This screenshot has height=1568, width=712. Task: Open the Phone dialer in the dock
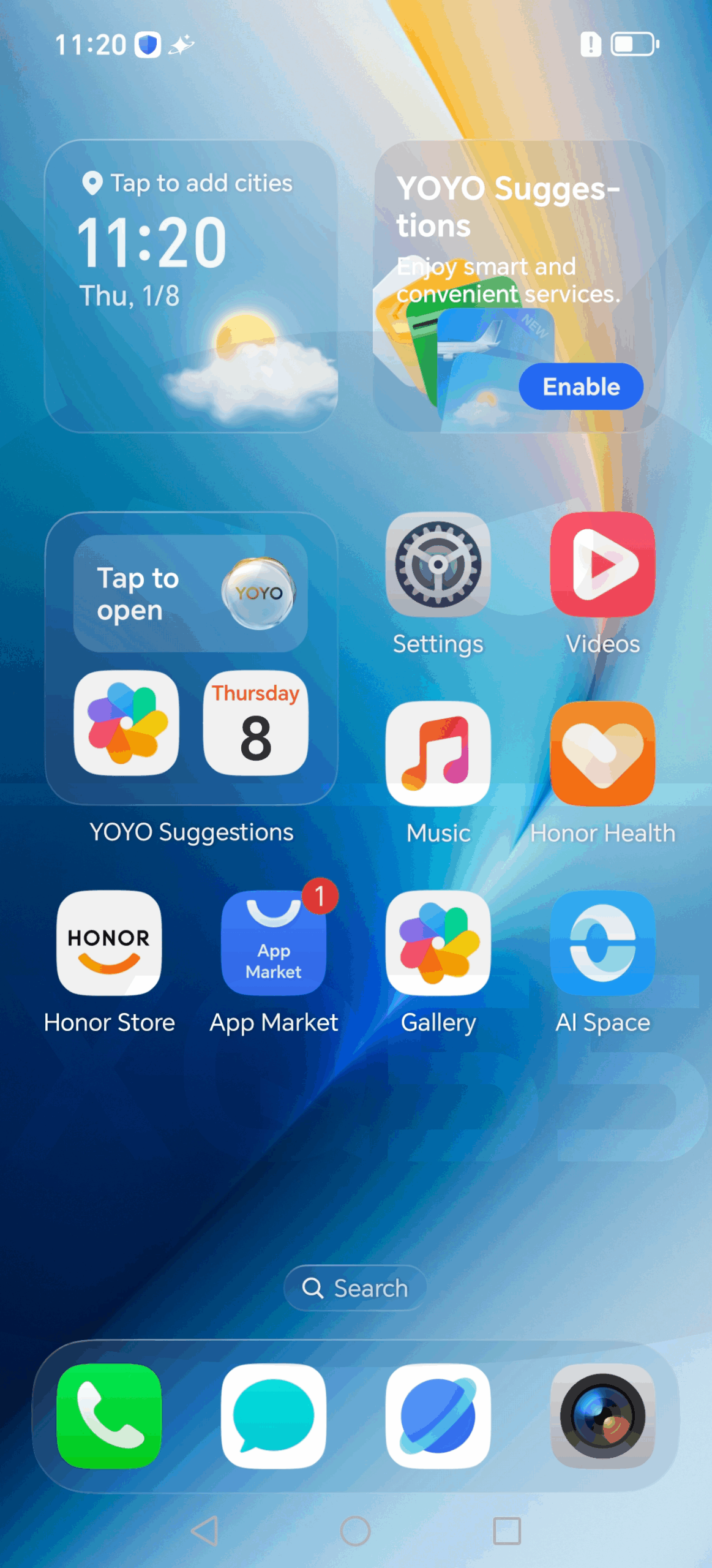(x=109, y=1416)
